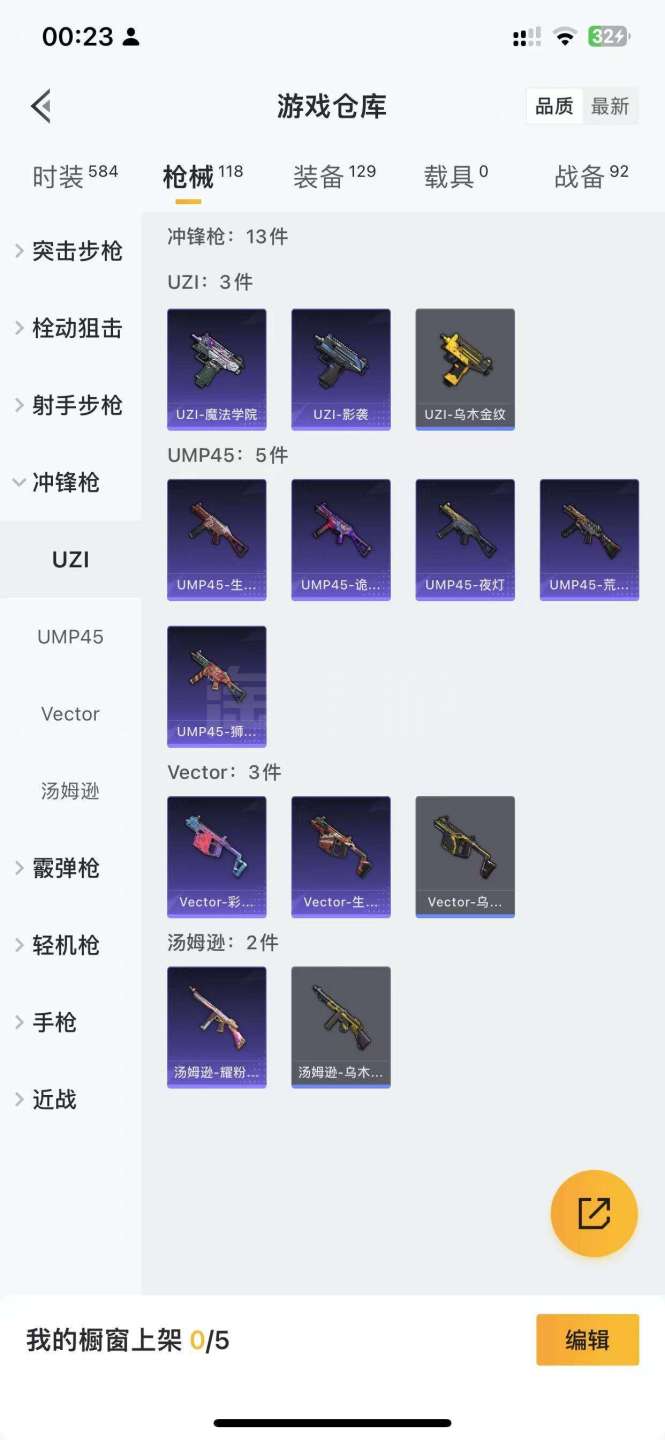Tap the 编辑 button for showcase
Viewport: 665px width, 1440px height.
tap(587, 1340)
